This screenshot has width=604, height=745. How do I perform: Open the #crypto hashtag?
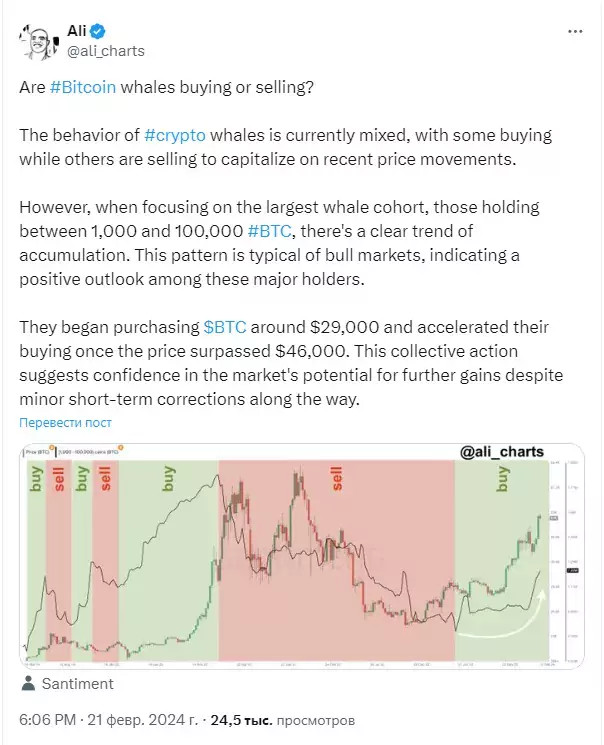point(175,135)
